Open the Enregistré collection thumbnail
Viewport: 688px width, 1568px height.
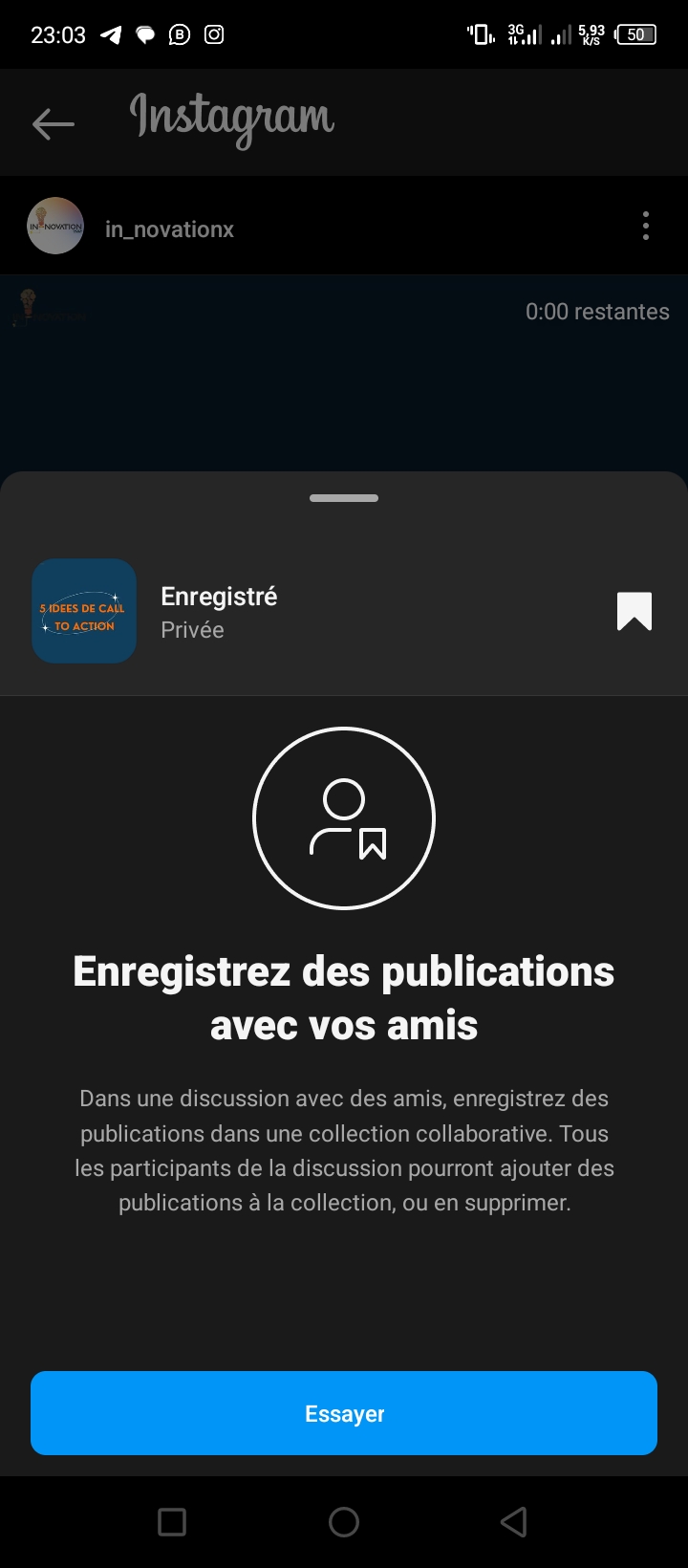pyautogui.click(x=84, y=612)
